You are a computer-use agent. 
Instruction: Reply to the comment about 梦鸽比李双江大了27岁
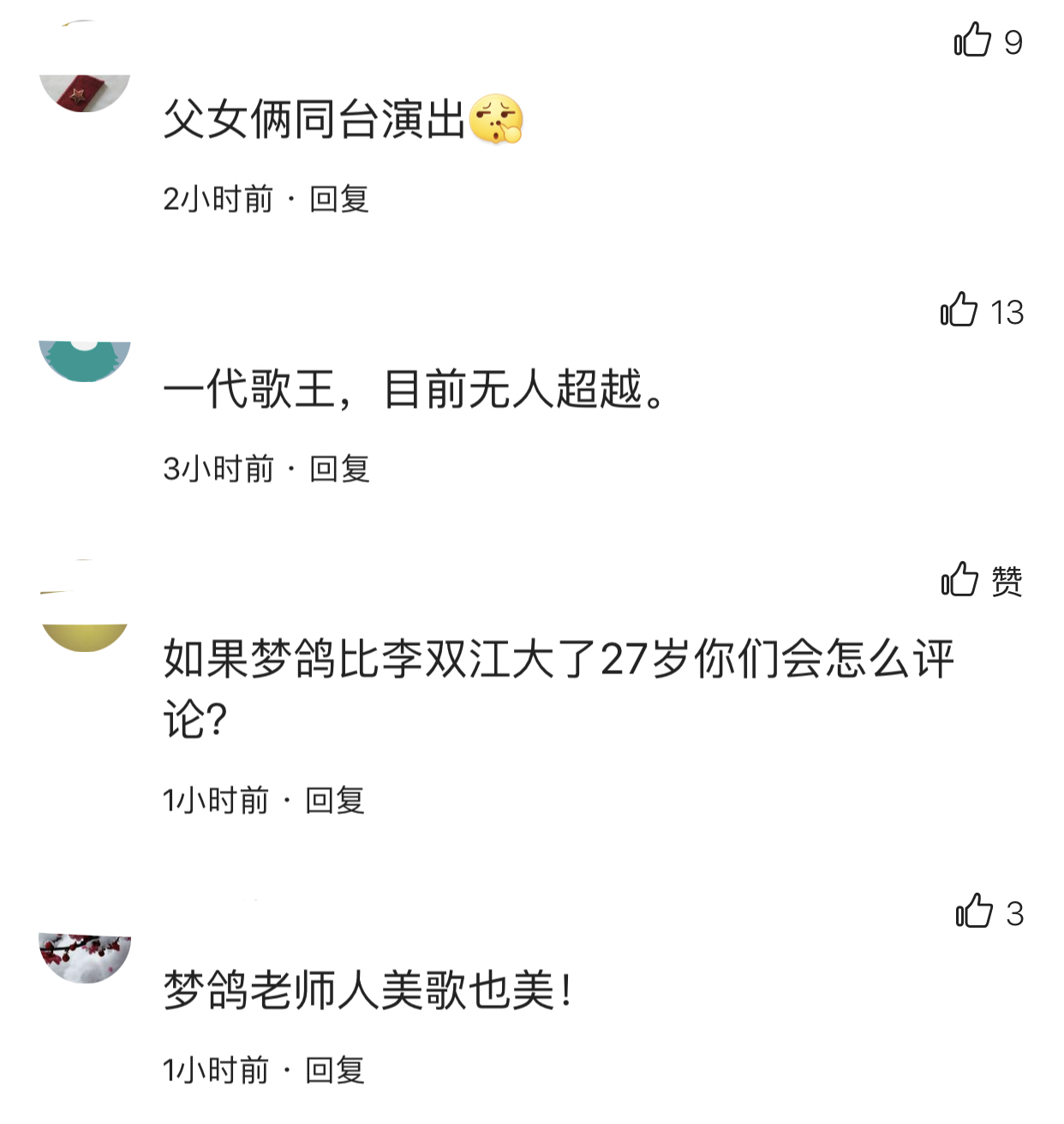click(x=335, y=801)
